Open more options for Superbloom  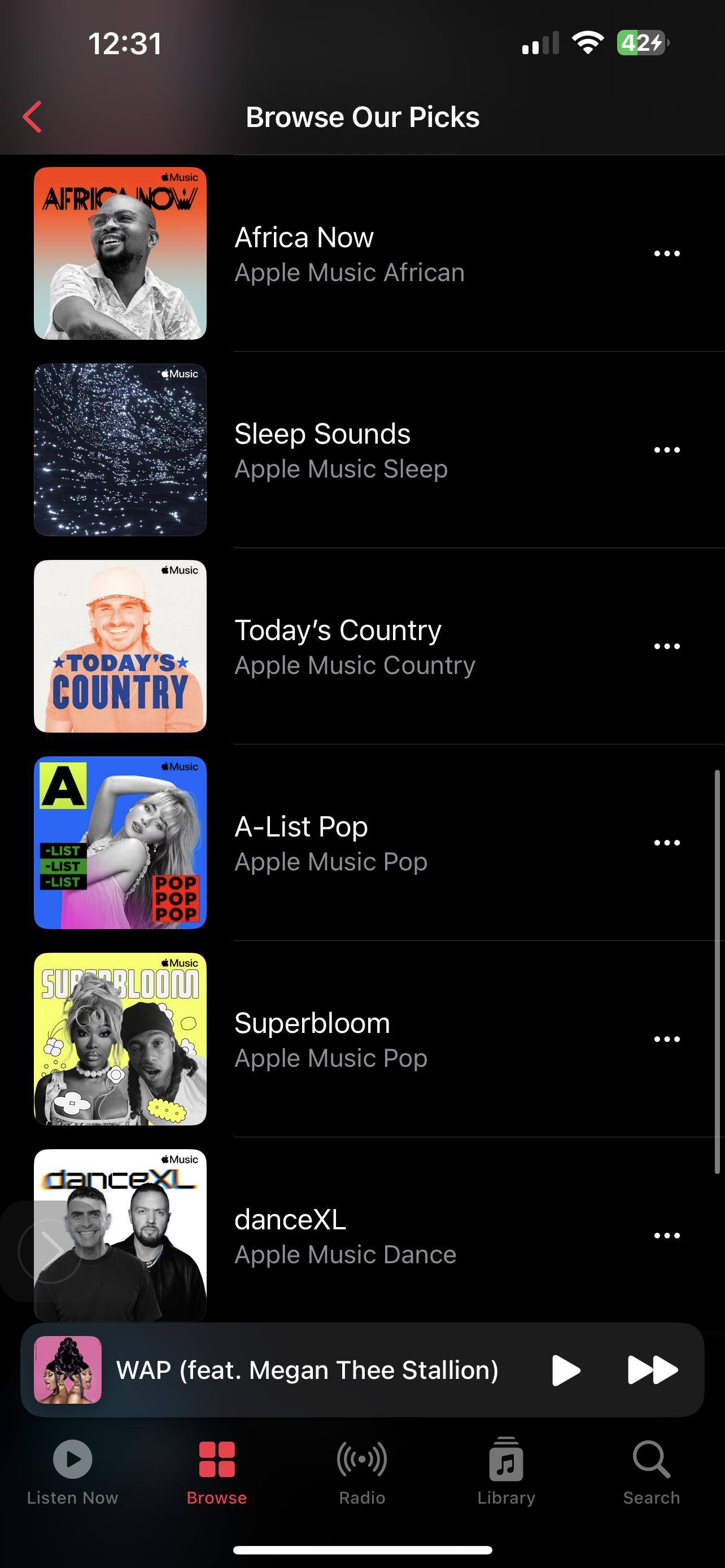pos(667,1039)
